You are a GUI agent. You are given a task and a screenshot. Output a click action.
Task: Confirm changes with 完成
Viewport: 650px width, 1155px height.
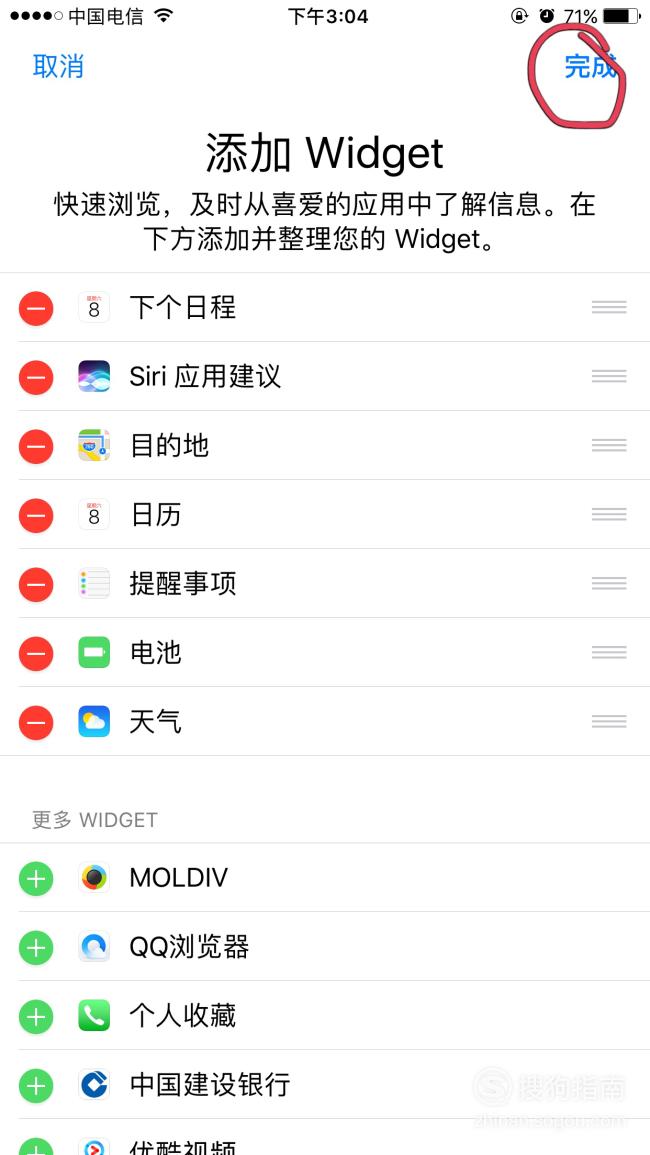pyautogui.click(x=590, y=66)
